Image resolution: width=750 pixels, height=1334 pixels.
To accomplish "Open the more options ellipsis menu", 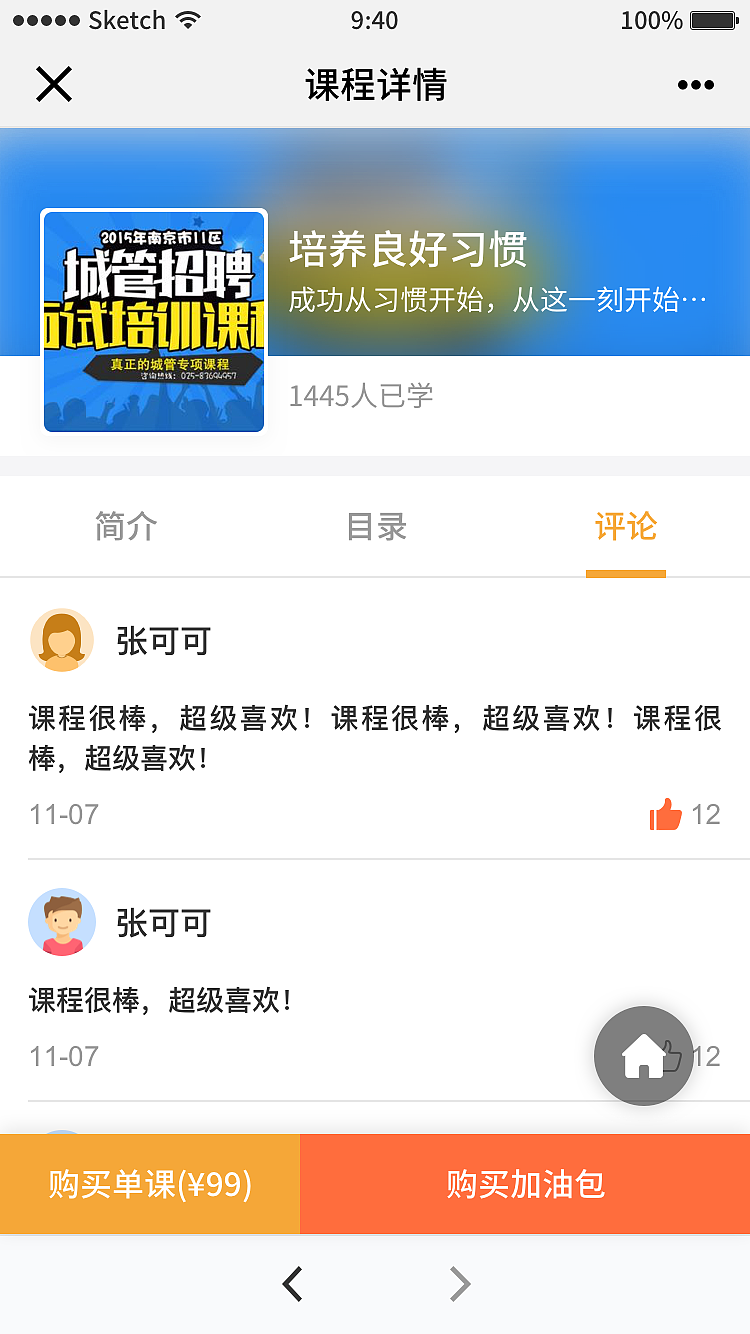I will tap(695, 84).
